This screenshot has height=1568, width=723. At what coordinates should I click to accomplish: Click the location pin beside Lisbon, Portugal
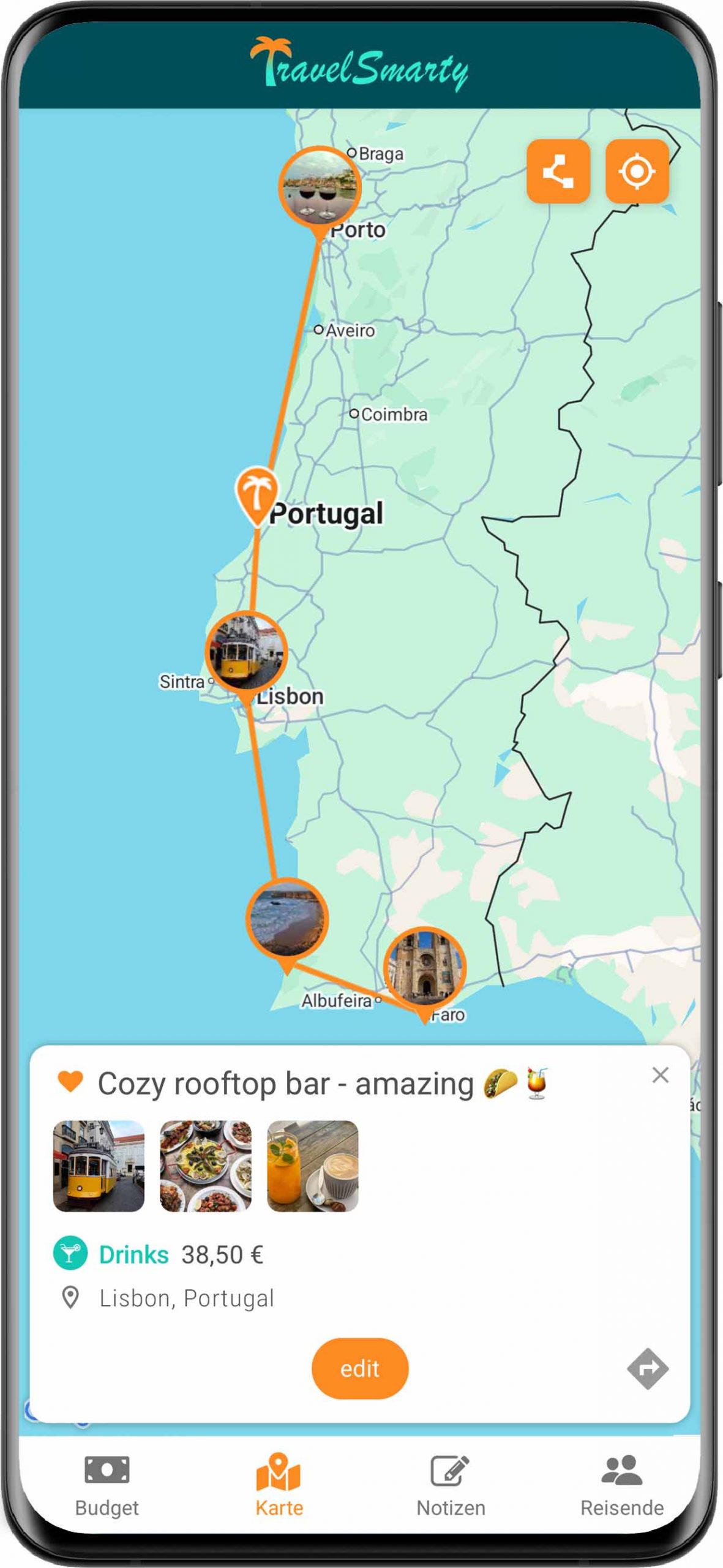click(71, 1295)
